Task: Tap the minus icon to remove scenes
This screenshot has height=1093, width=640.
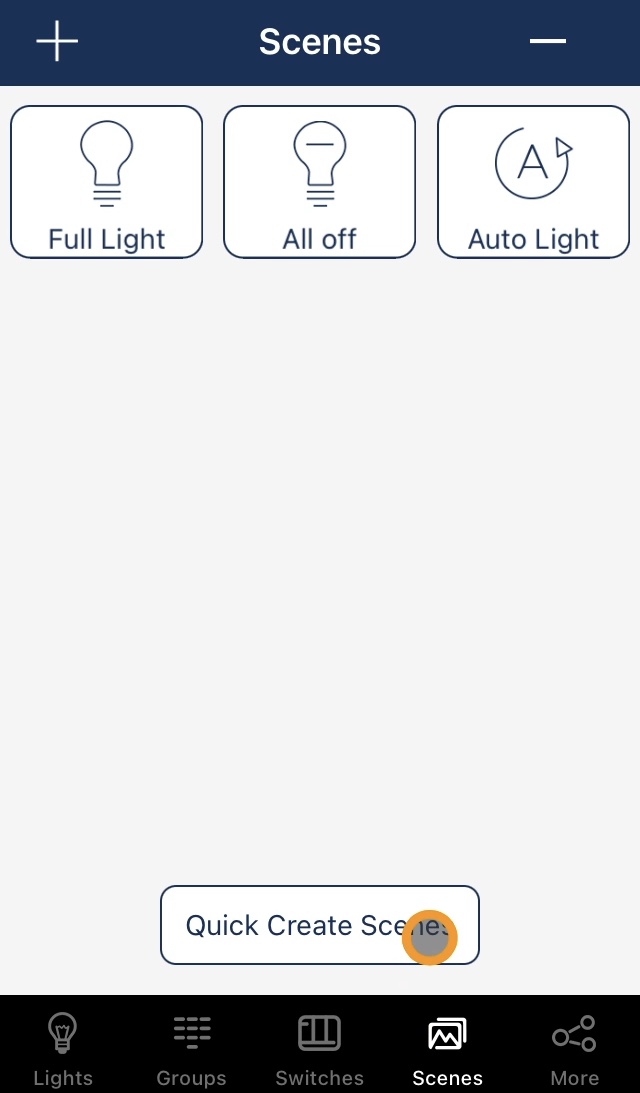Action: point(547,41)
